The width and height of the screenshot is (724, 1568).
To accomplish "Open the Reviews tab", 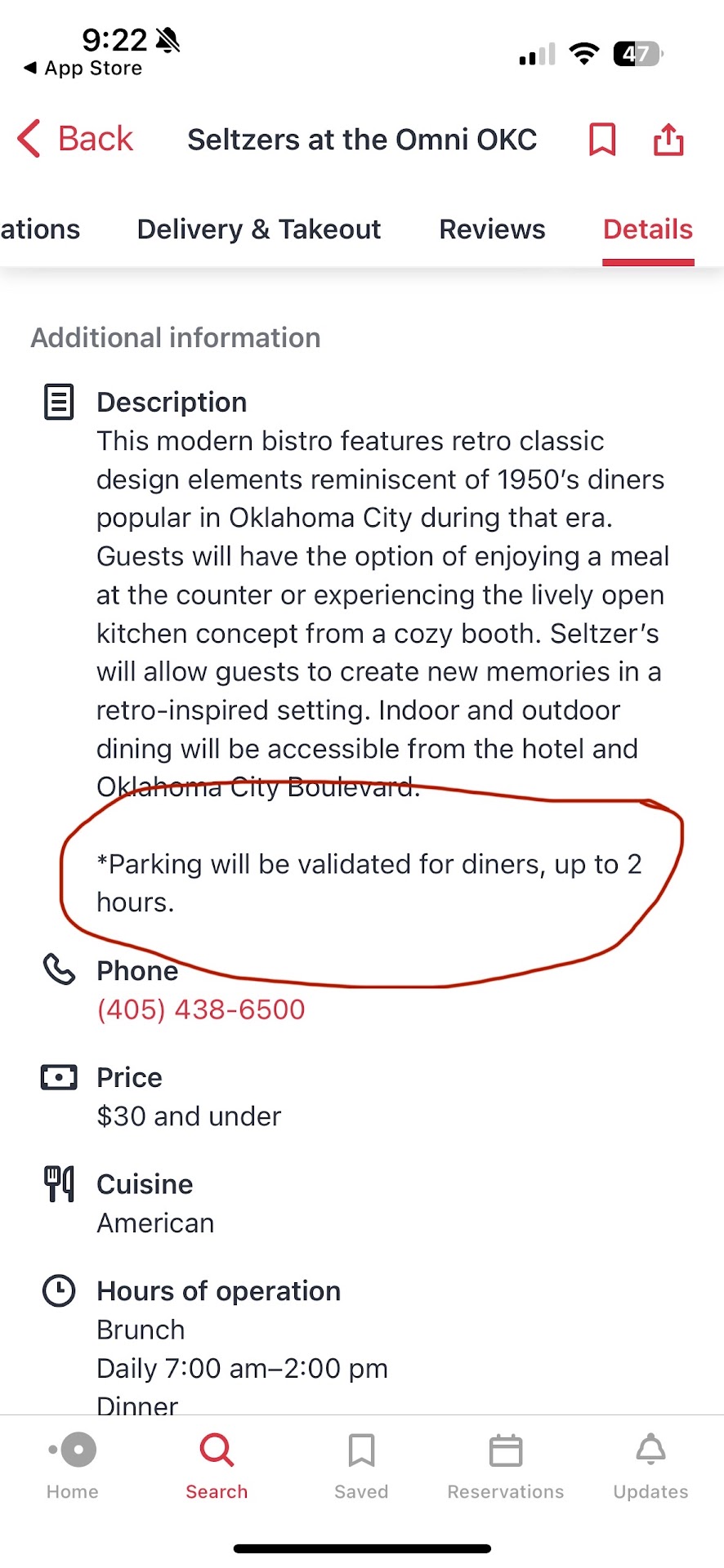I will pyautogui.click(x=492, y=229).
